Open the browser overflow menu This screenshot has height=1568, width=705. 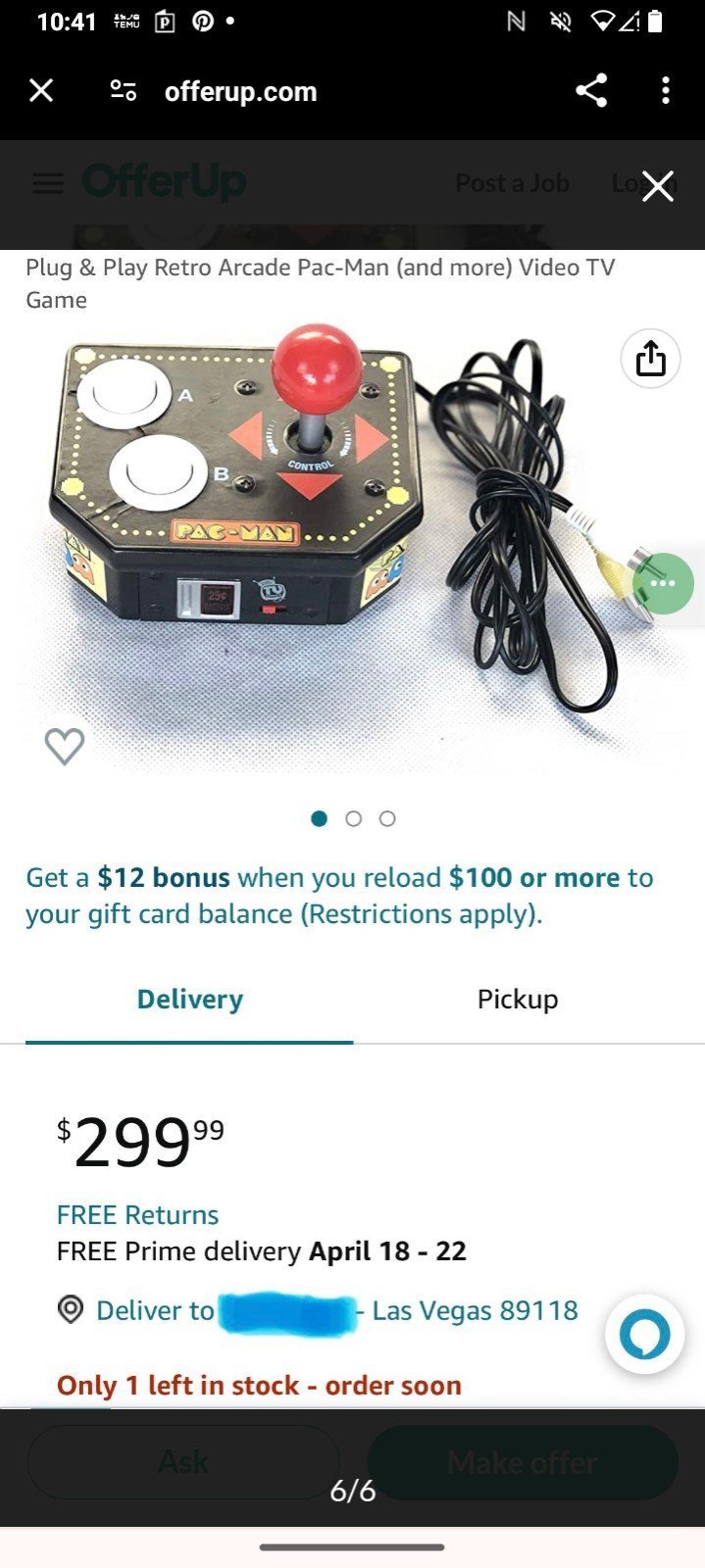(666, 91)
